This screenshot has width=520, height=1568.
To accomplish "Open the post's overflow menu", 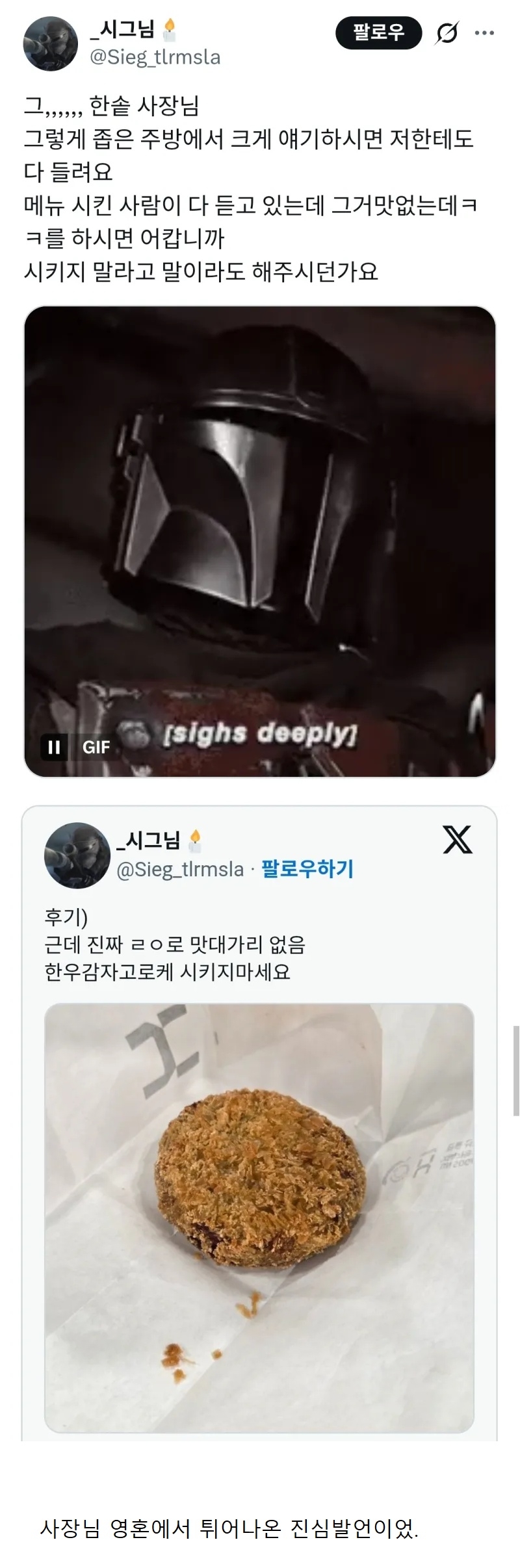I will 484,33.
